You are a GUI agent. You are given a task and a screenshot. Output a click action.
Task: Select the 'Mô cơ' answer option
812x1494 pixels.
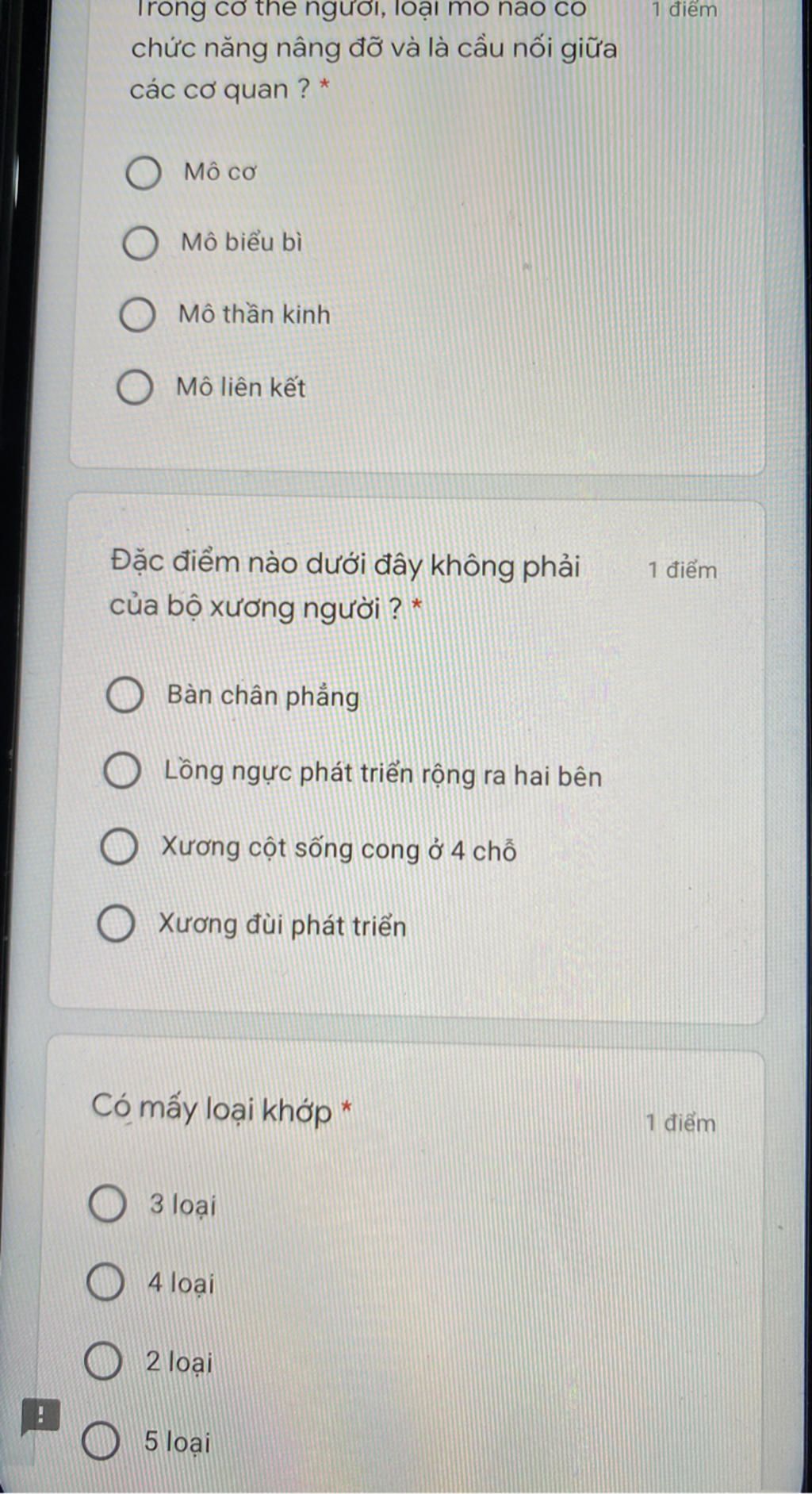144,173
